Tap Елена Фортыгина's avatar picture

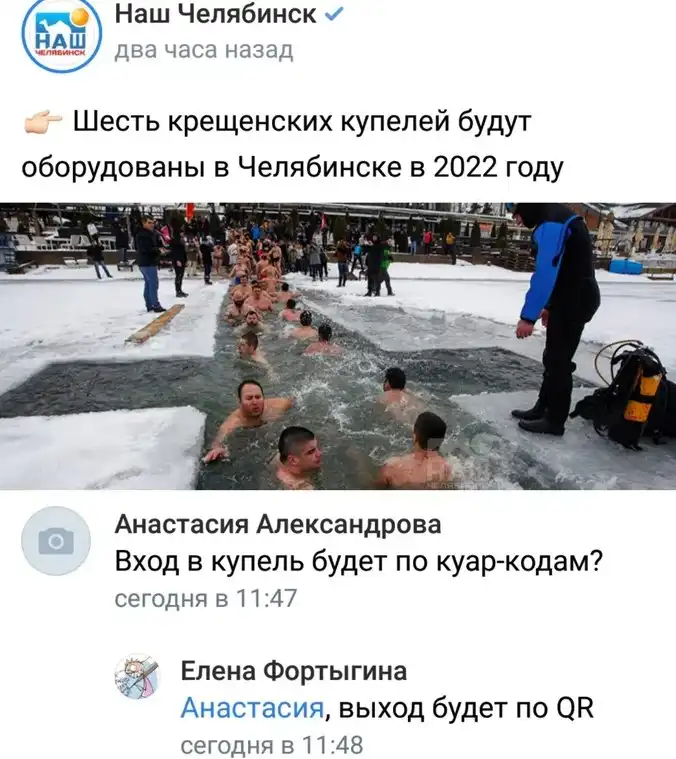coord(137,677)
